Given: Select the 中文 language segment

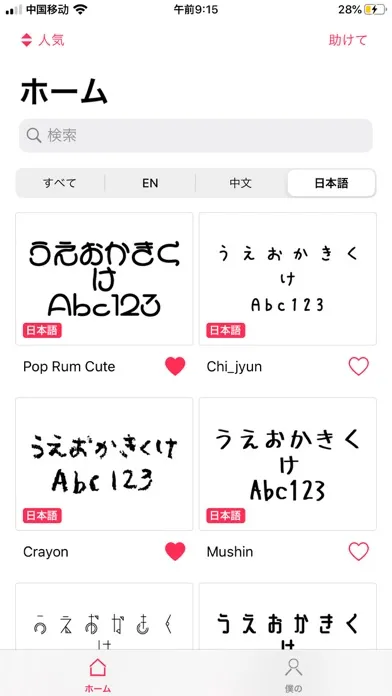Looking at the screenshot, I should click(x=241, y=183).
